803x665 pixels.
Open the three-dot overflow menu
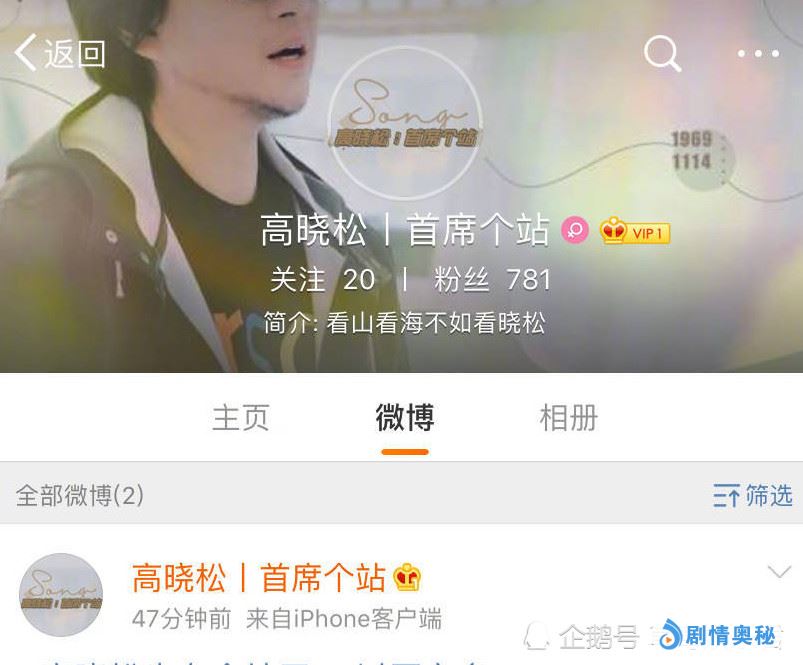click(758, 53)
